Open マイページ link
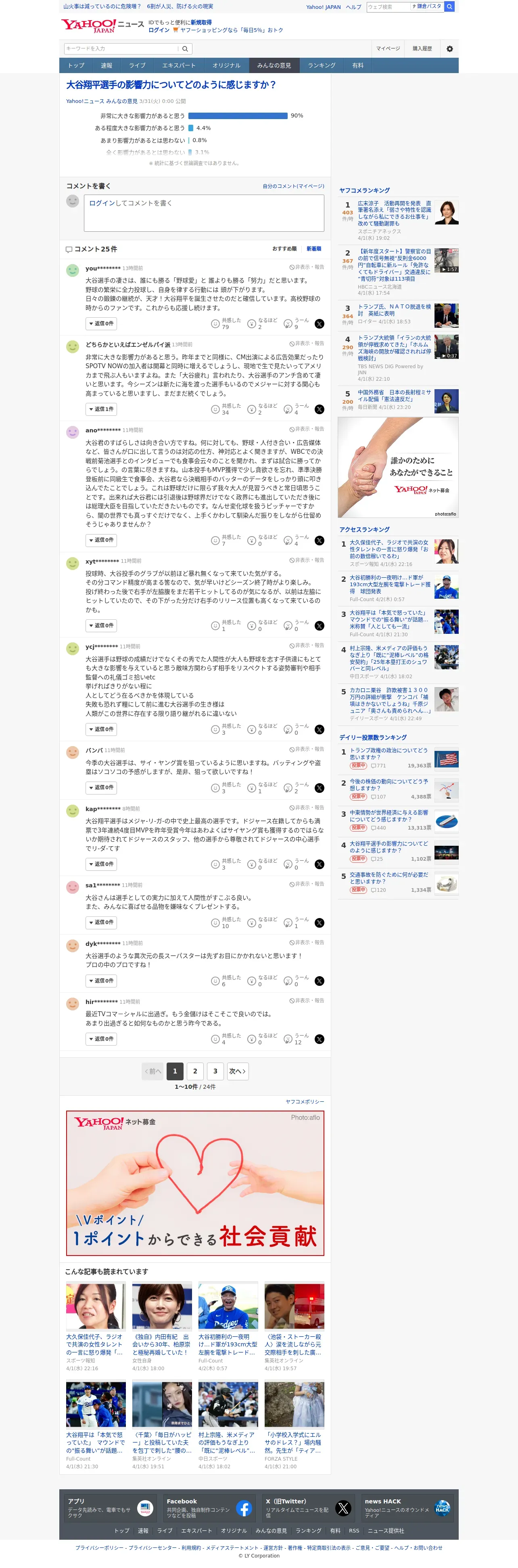The image size is (518, 1568). [387, 49]
